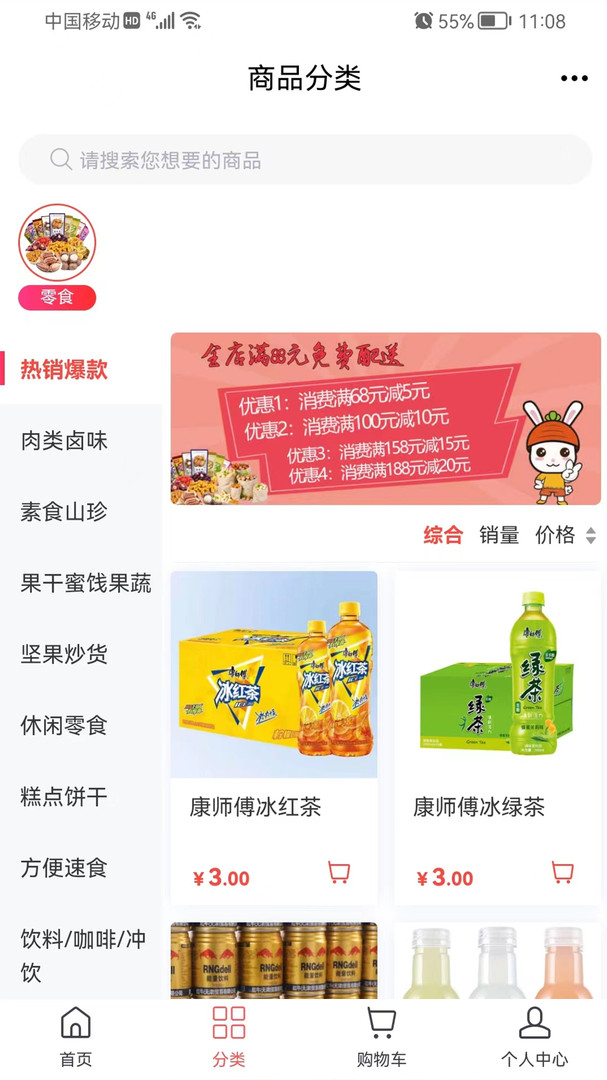Open the 坚果炒货 category
The width and height of the screenshot is (607, 1080).
coord(64,654)
